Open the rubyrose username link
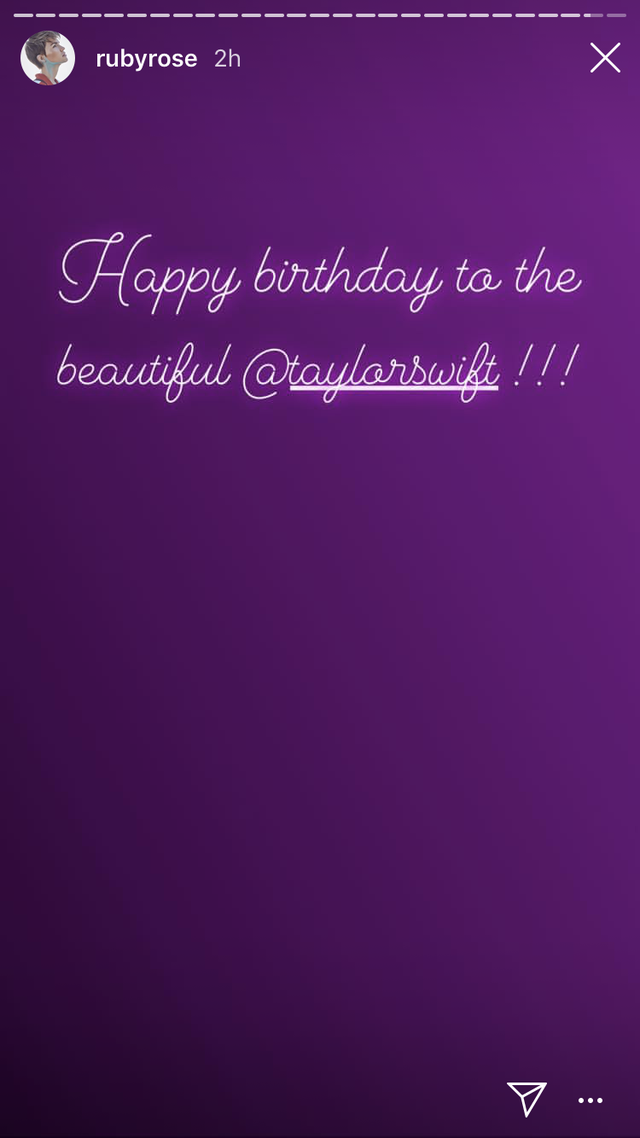 click(146, 59)
